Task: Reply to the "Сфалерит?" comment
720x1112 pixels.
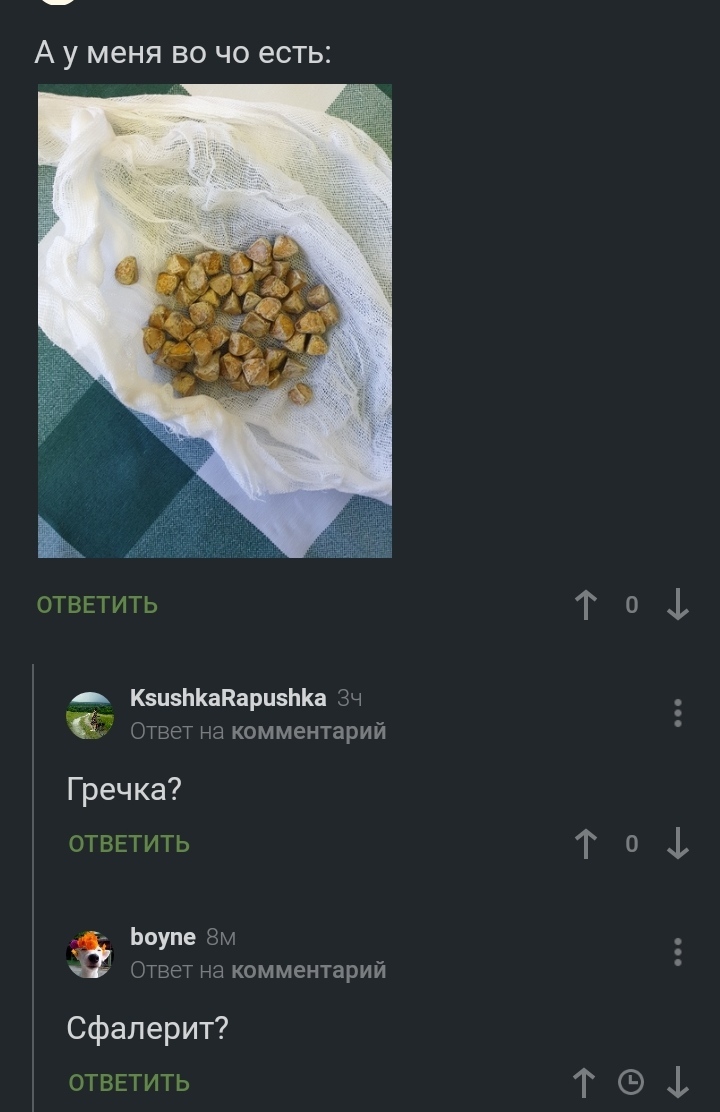Action: pos(129,1083)
